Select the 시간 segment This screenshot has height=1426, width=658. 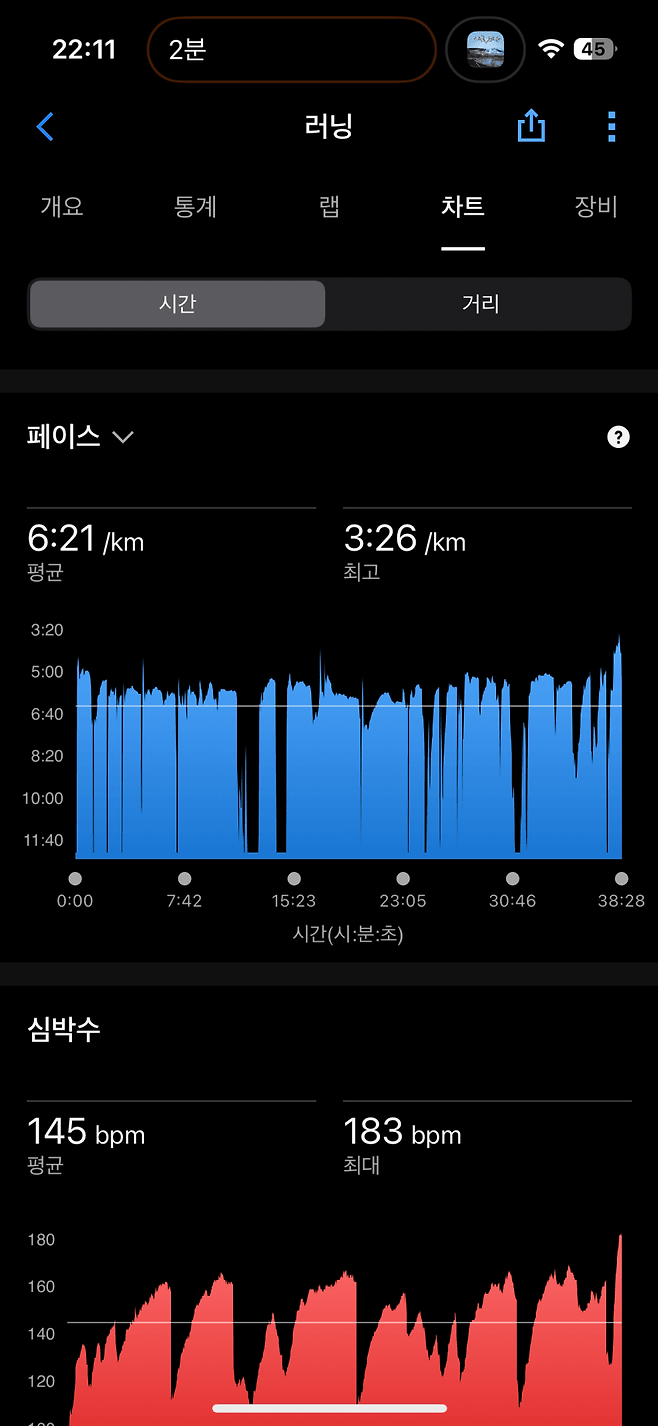click(177, 304)
